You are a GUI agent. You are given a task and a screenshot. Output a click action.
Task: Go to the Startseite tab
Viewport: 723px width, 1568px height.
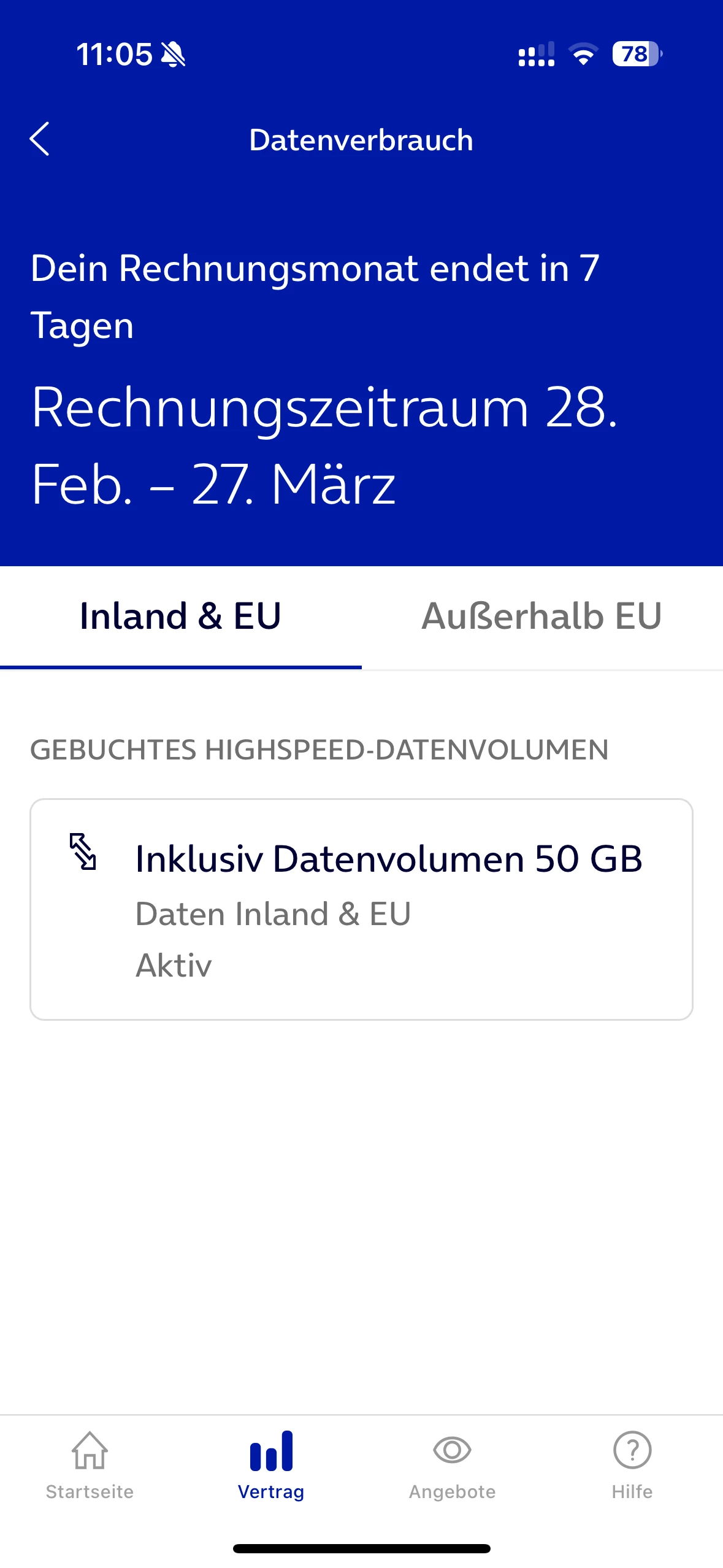coord(90,1465)
